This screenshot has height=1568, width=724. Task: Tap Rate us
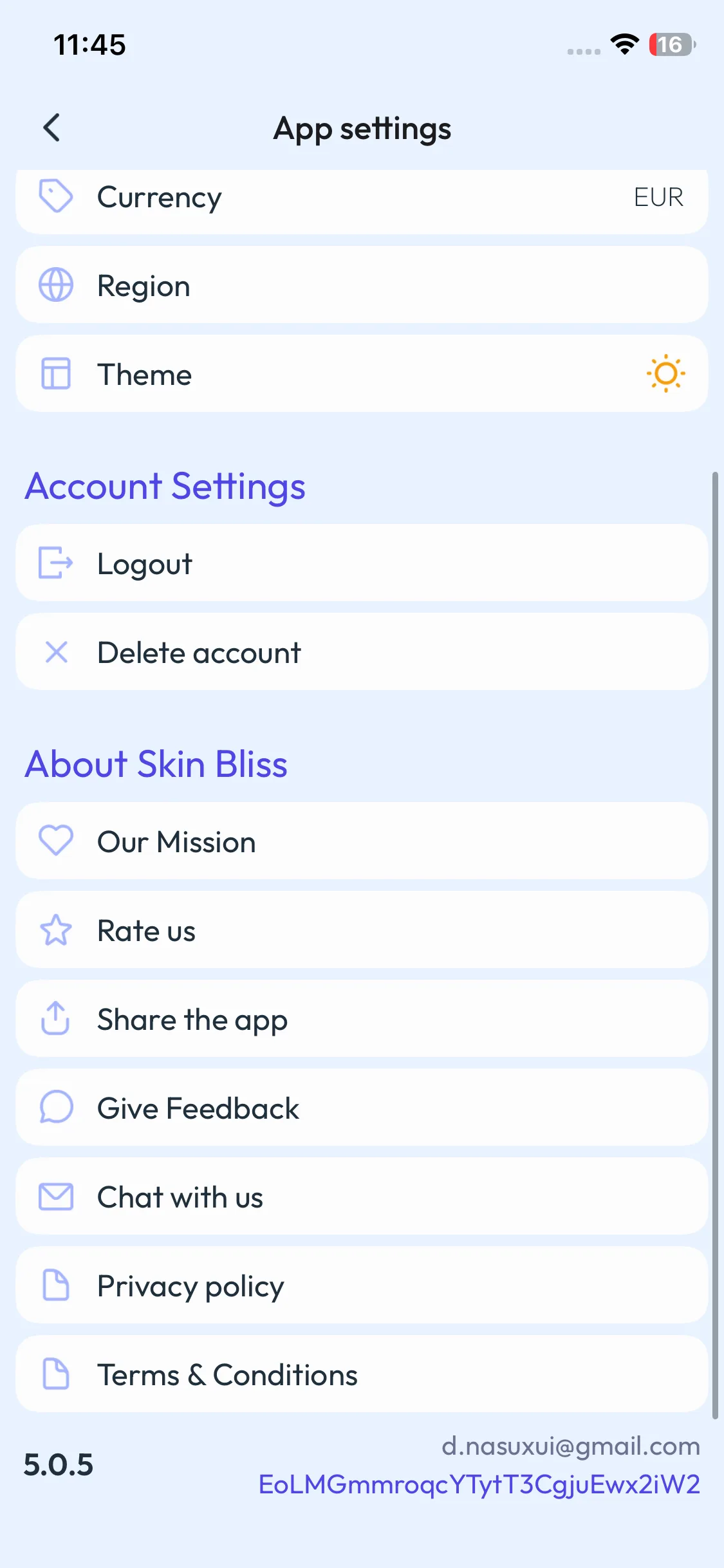[362, 930]
